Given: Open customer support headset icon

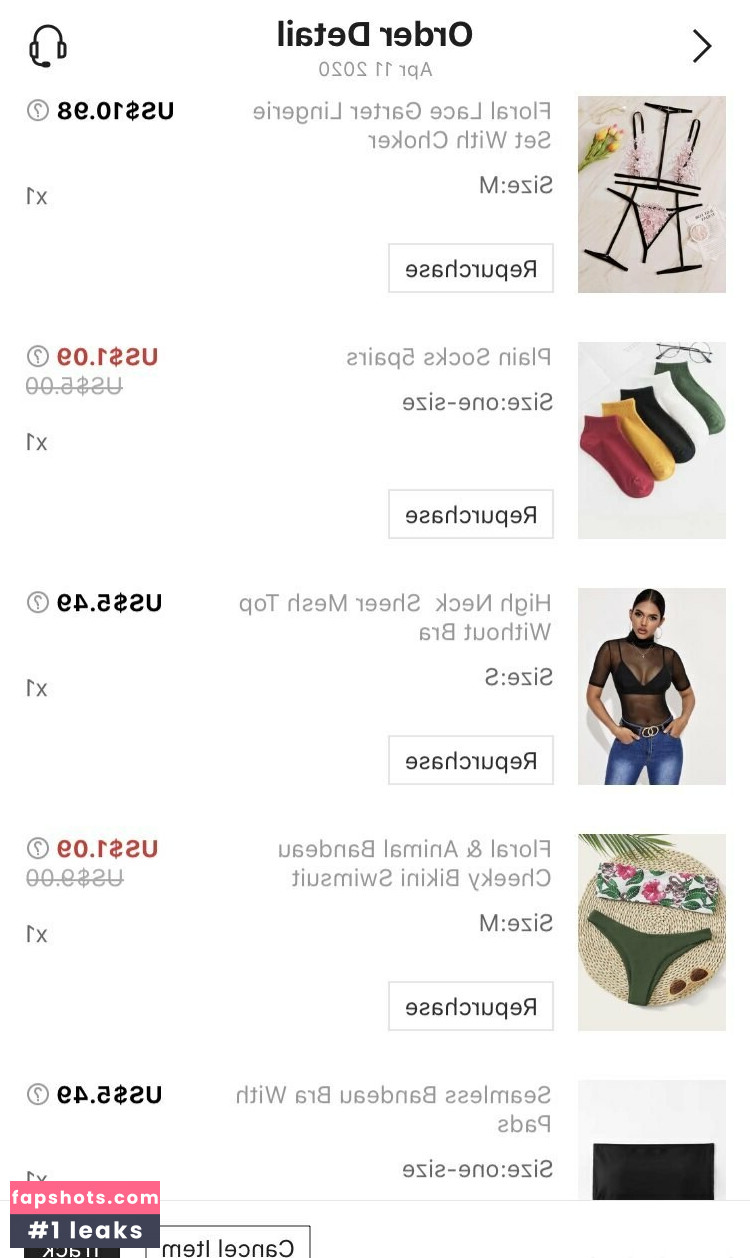Looking at the screenshot, I should 47,46.
